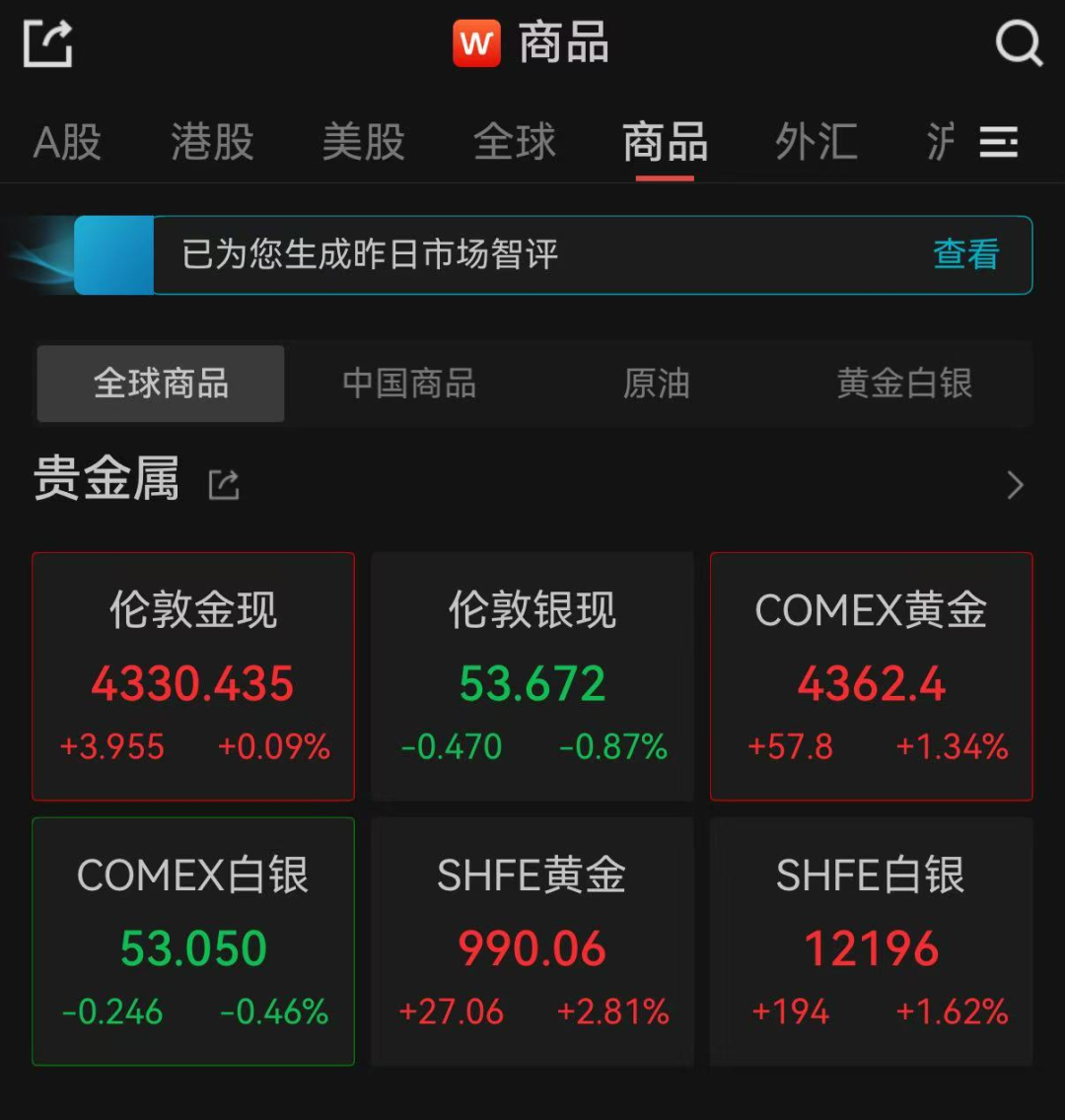Screen dimensions: 1065x1120
Task: Enable the 黄金白银 filter
Action: 903,385
